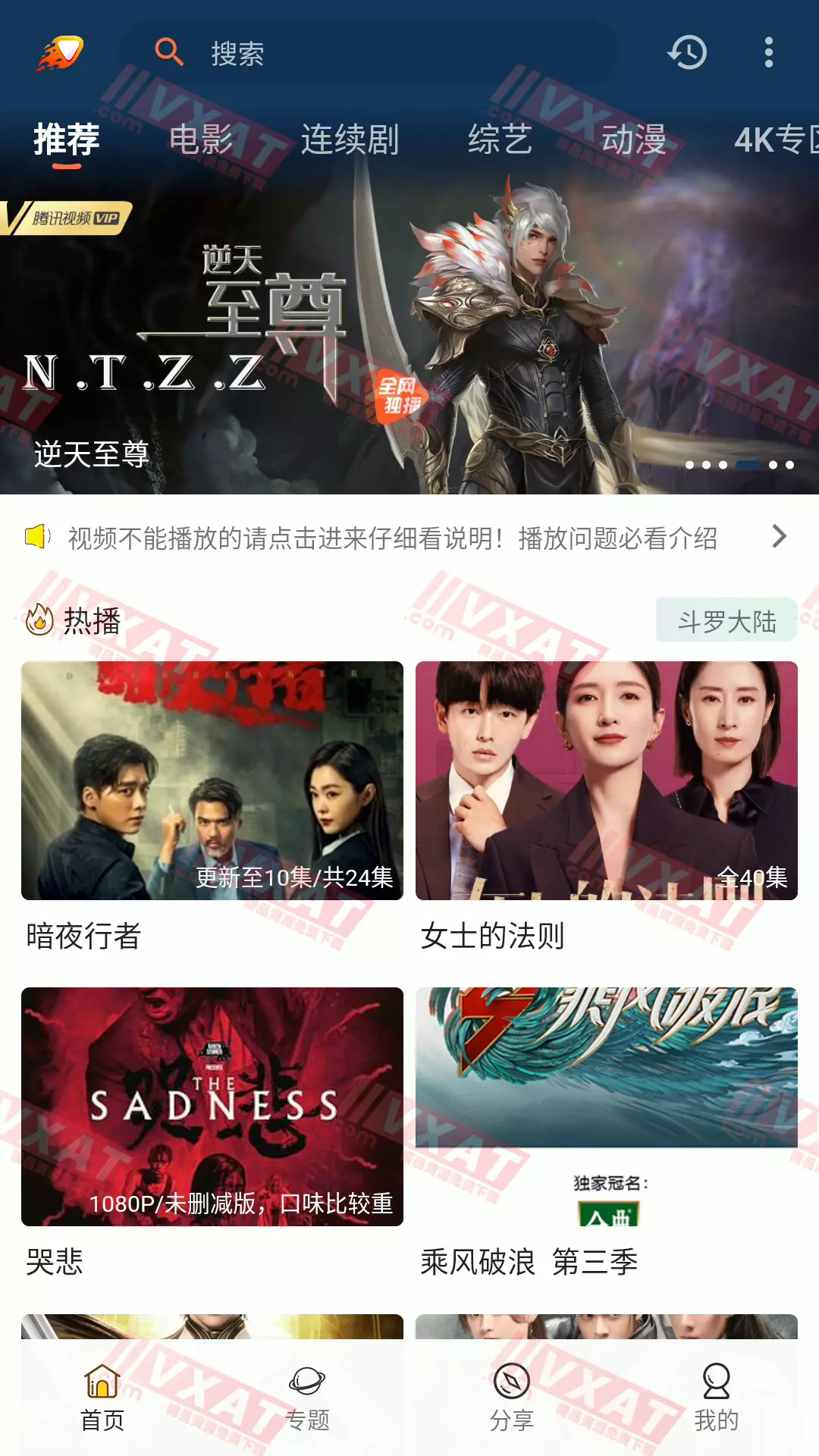Screen dimensions: 819x1456
Task: Open the three-dot overflow menu
Action: (768, 53)
